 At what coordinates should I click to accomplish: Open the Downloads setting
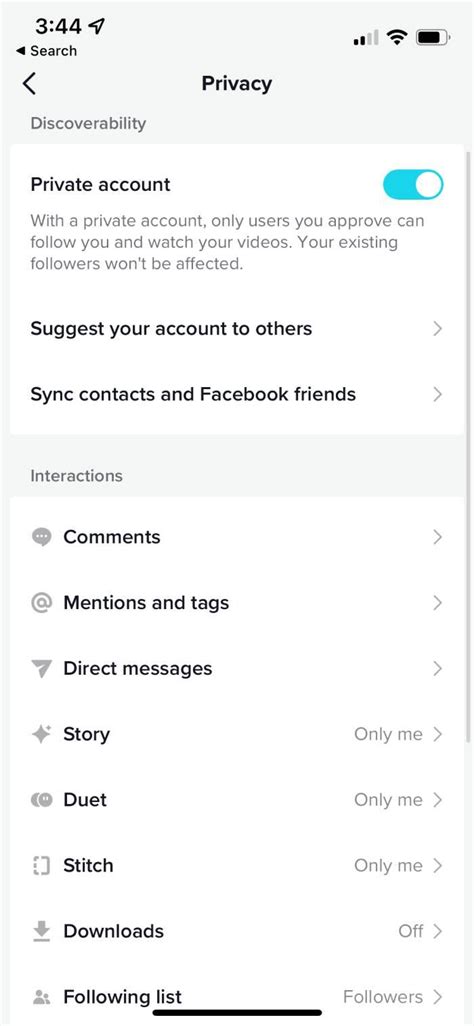coord(236,931)
